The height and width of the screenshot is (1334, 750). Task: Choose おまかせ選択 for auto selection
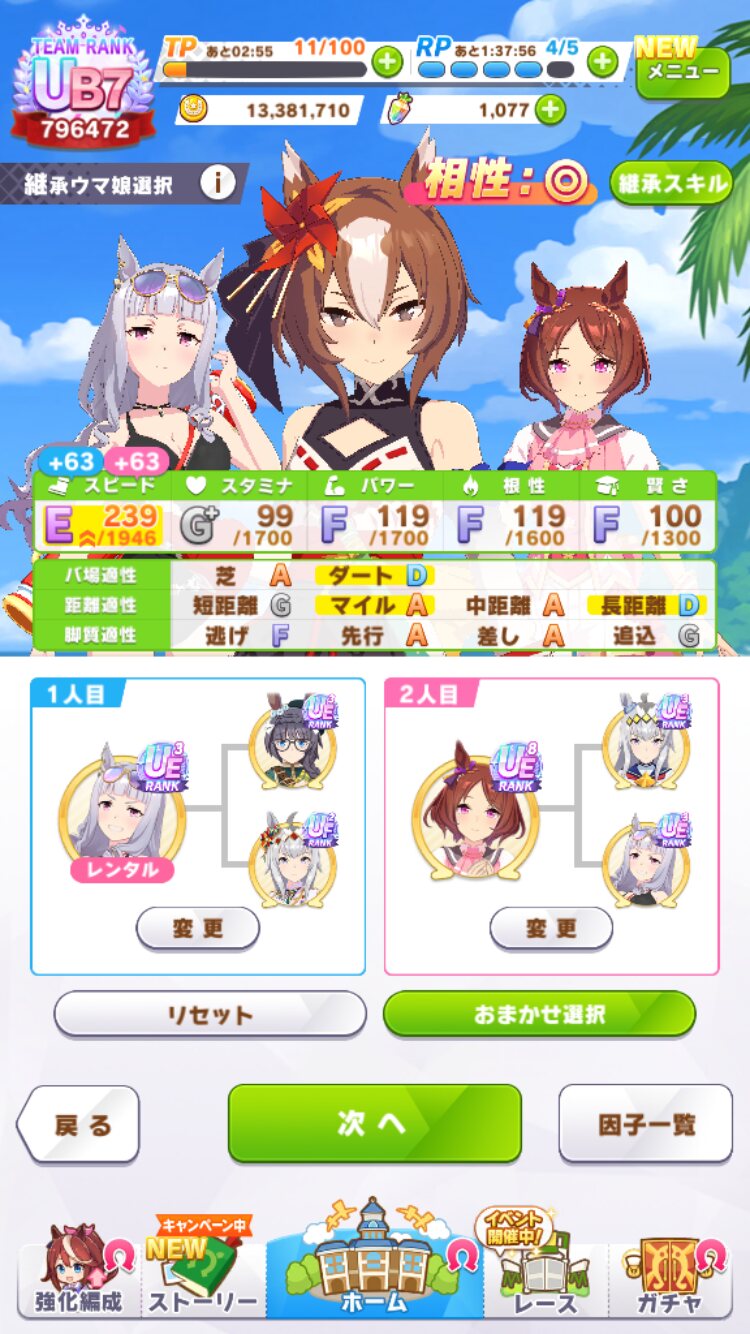[x=539, y=1014]
